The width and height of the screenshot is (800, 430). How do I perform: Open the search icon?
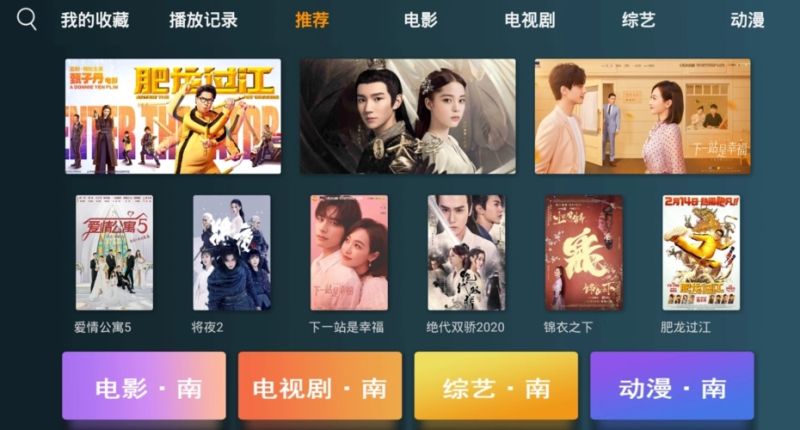(27, 19)
